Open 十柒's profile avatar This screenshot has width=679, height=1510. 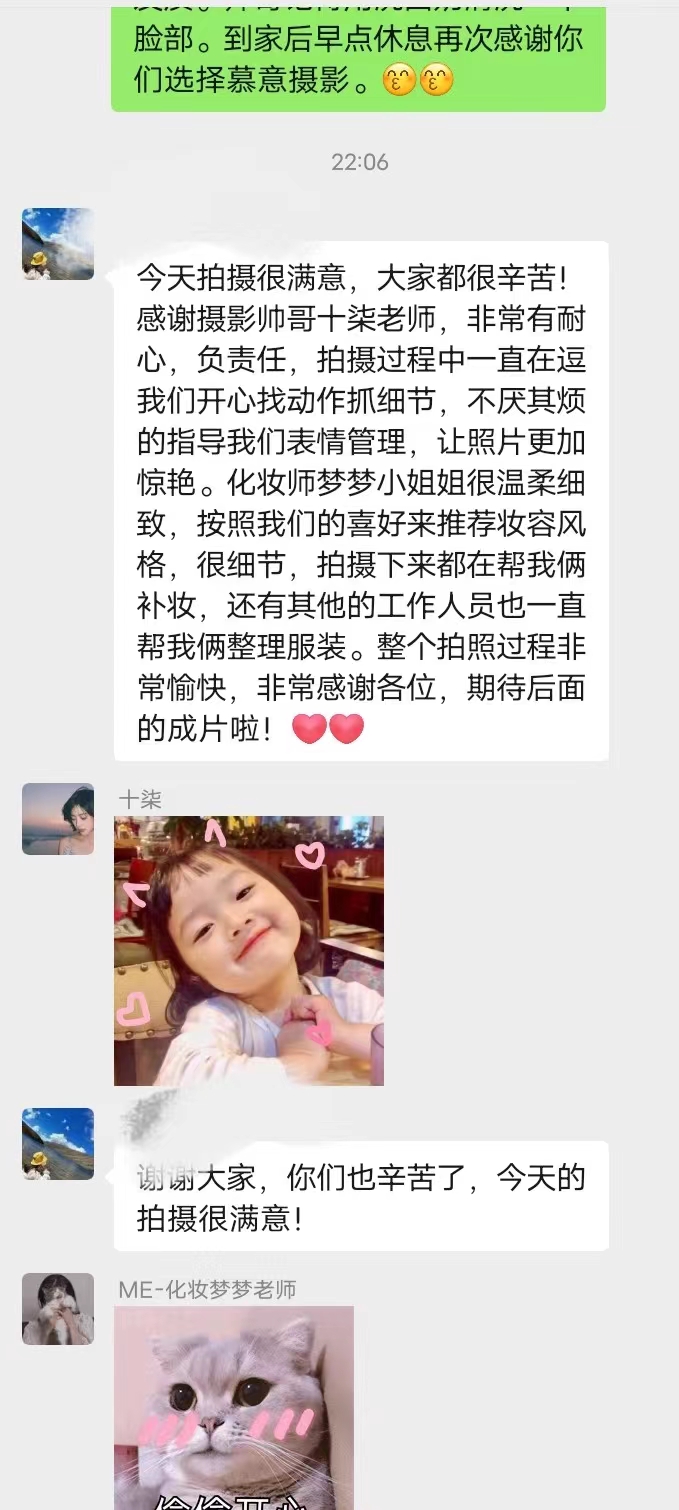pos(58,819)
